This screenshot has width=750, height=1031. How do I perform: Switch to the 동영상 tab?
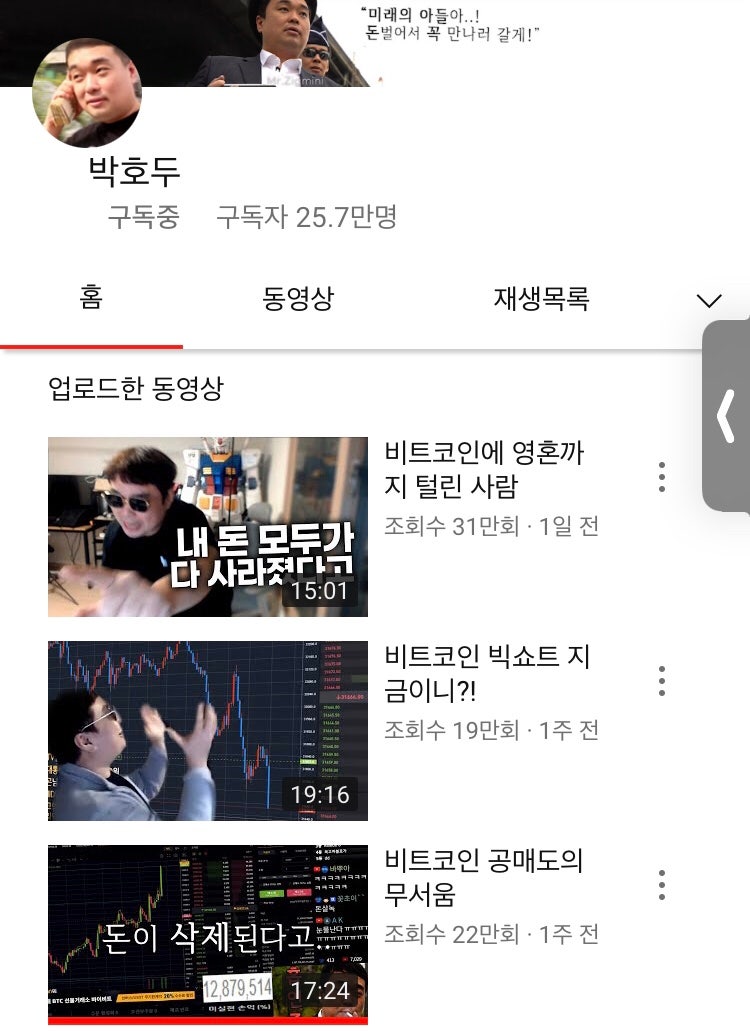298,298
